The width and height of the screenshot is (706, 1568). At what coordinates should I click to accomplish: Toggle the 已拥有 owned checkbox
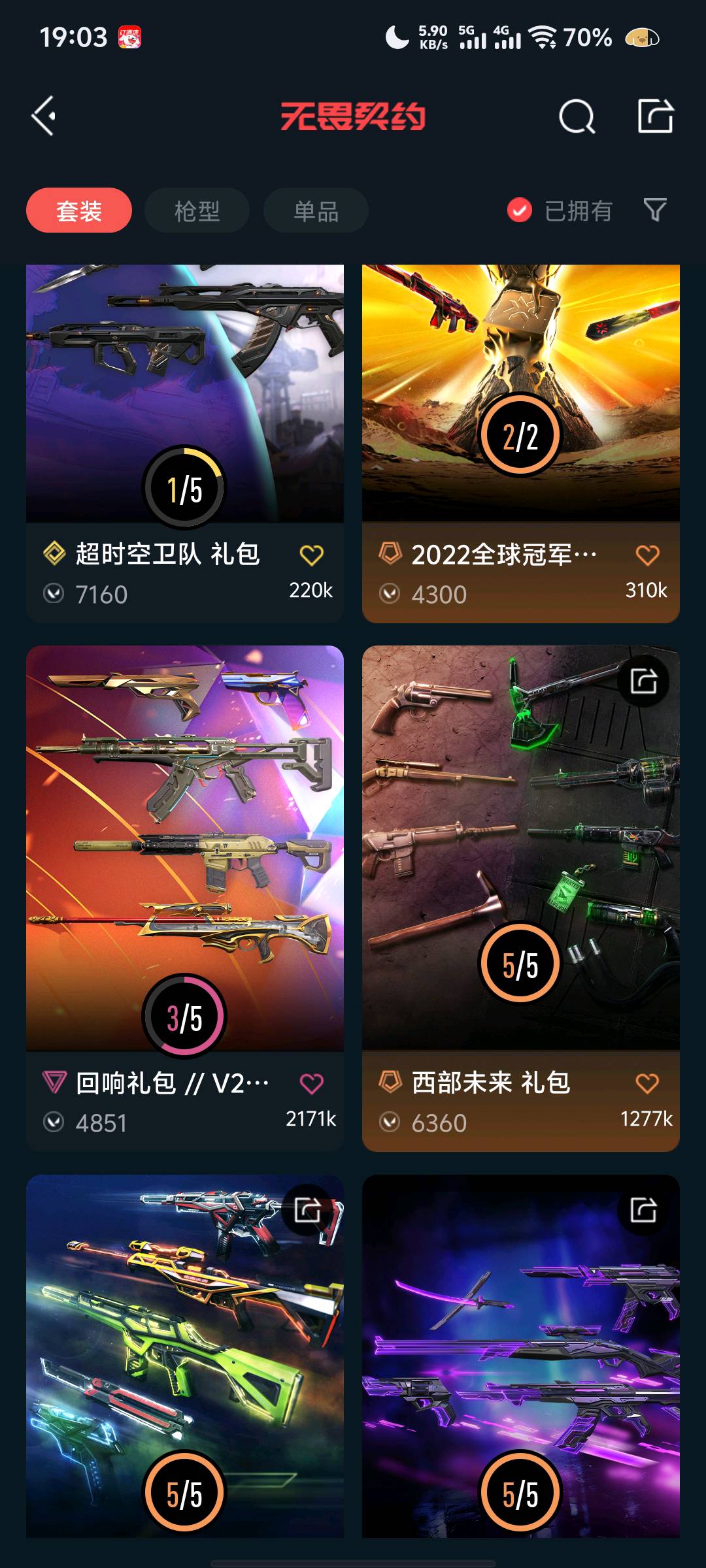tap(520, 210)
